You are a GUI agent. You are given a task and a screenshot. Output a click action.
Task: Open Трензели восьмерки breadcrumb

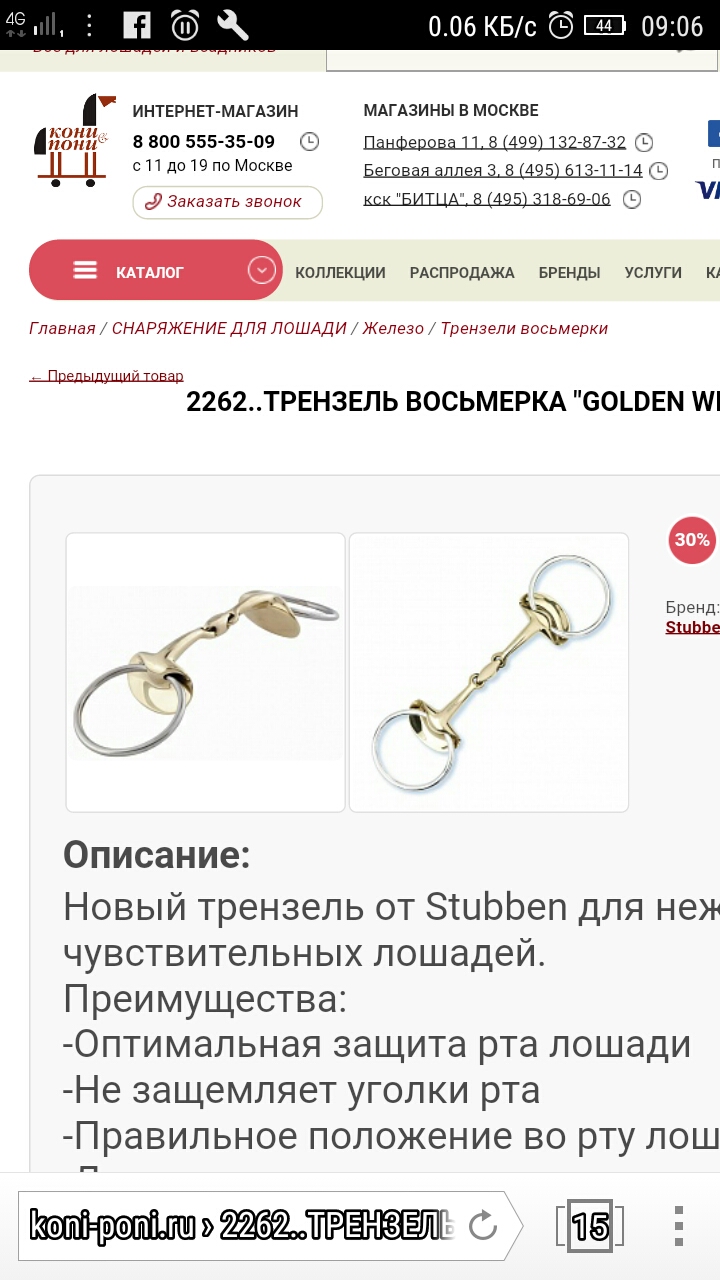pos(524,328)
